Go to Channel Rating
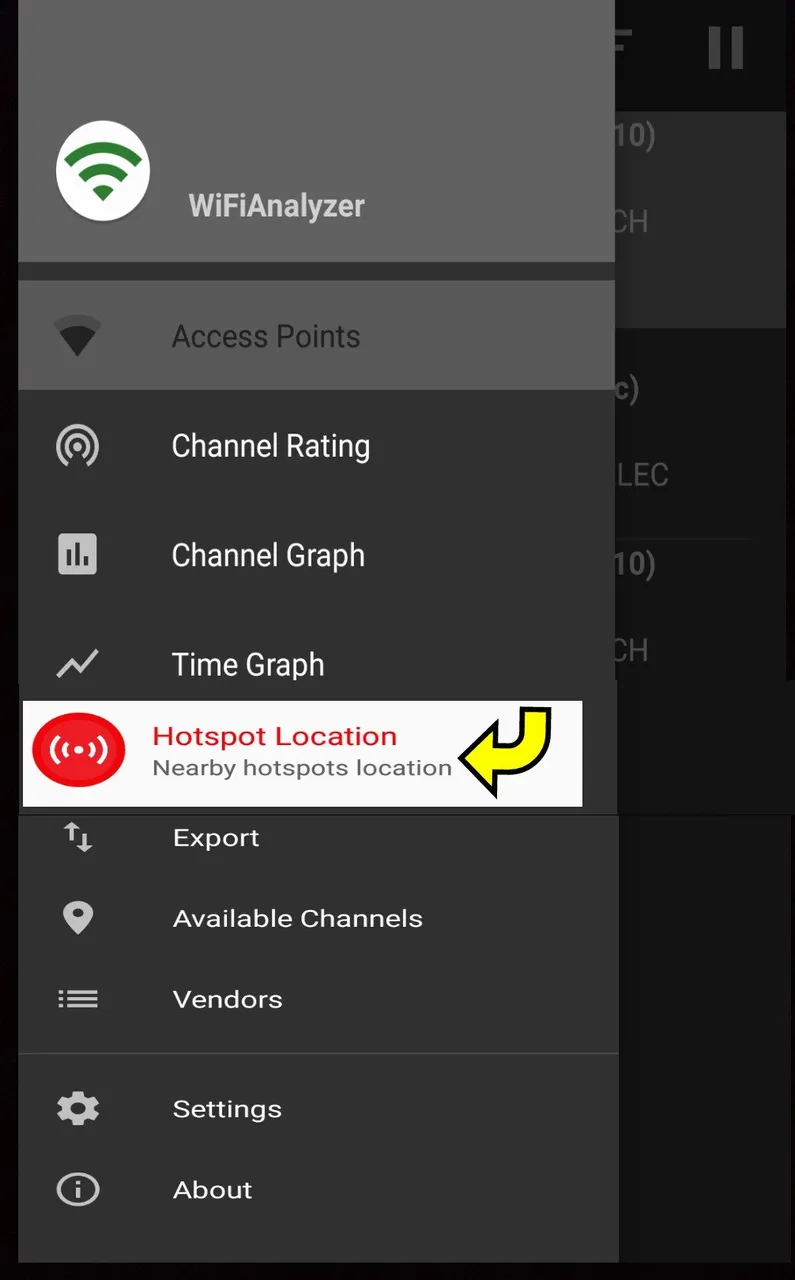The width and height of the screenshot is (795, 1280). click(x=270, y=446)
